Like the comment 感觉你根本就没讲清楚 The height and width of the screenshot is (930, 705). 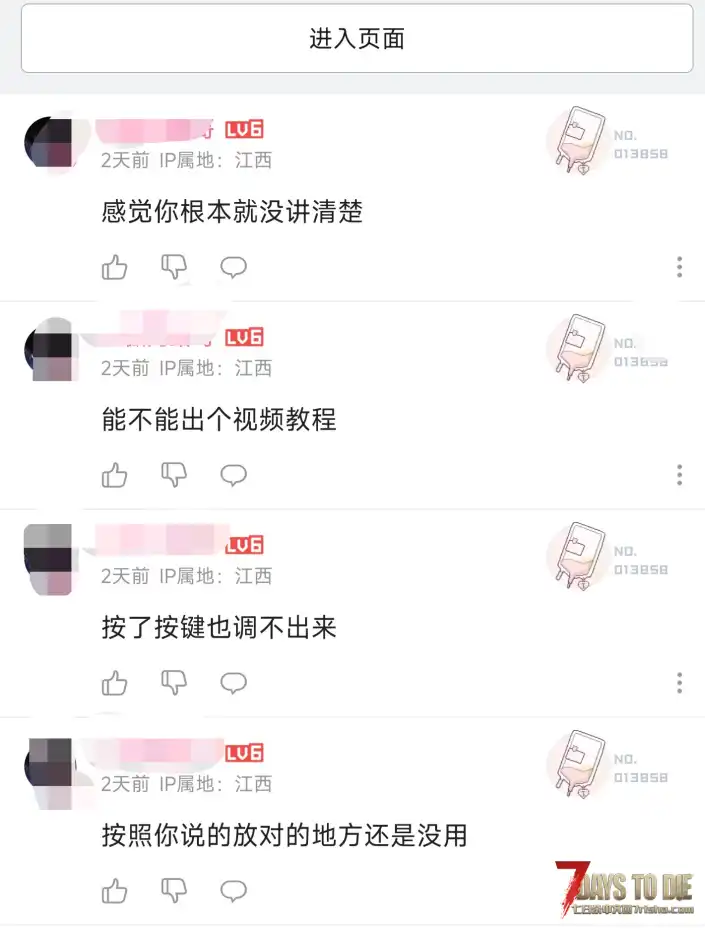pos(115,267)
